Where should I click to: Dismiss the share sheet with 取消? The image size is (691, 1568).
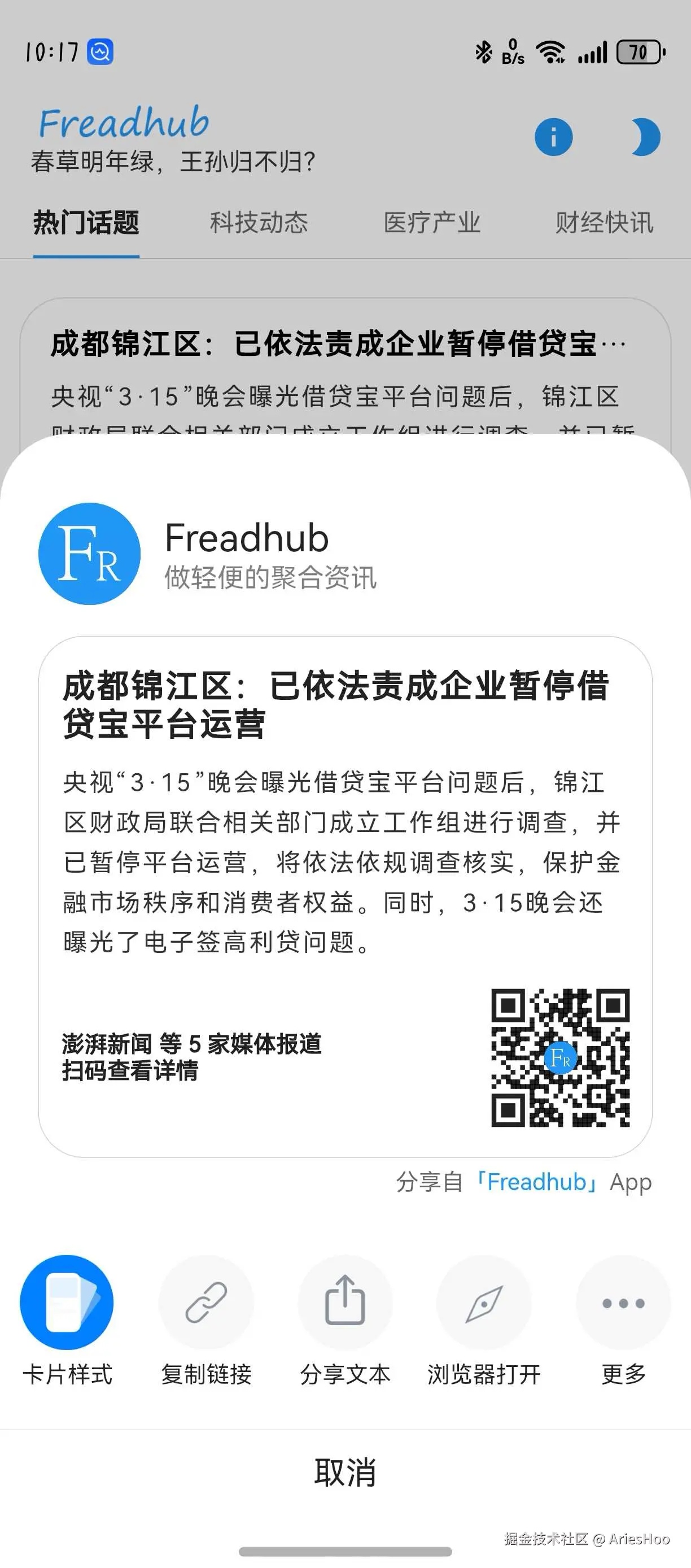click(x=345, y=1472)
